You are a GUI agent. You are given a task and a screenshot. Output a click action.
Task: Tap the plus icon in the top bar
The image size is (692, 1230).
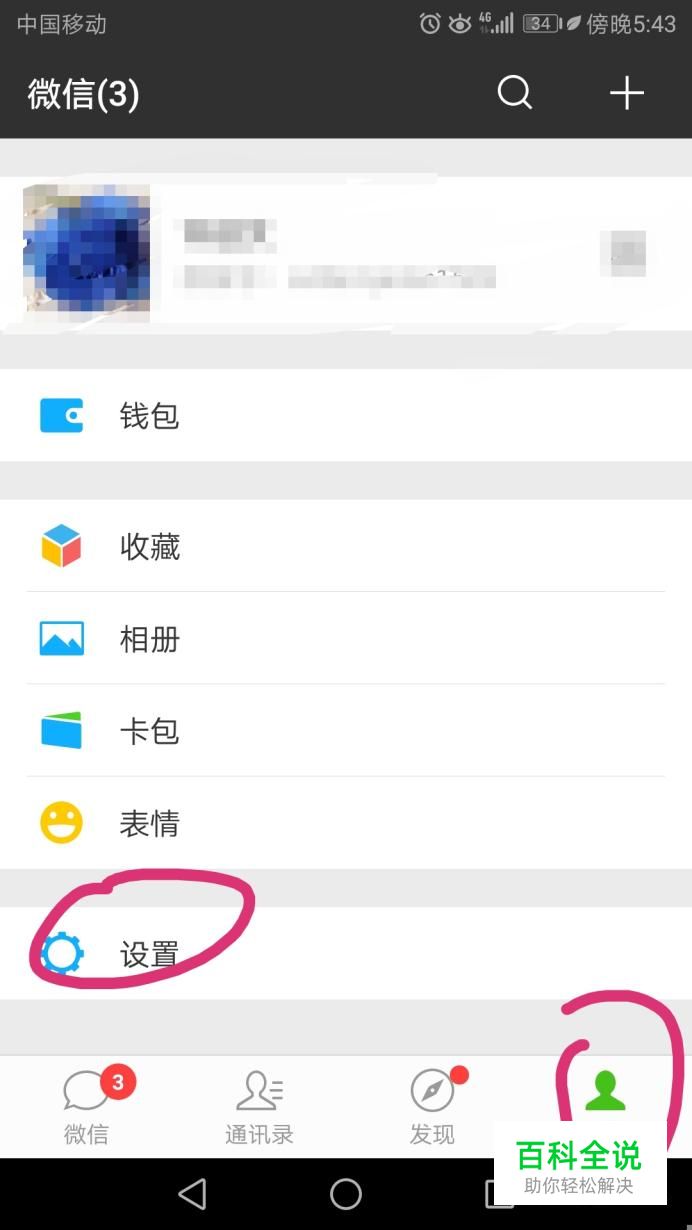pyautogui.click(x=627, y=93)
